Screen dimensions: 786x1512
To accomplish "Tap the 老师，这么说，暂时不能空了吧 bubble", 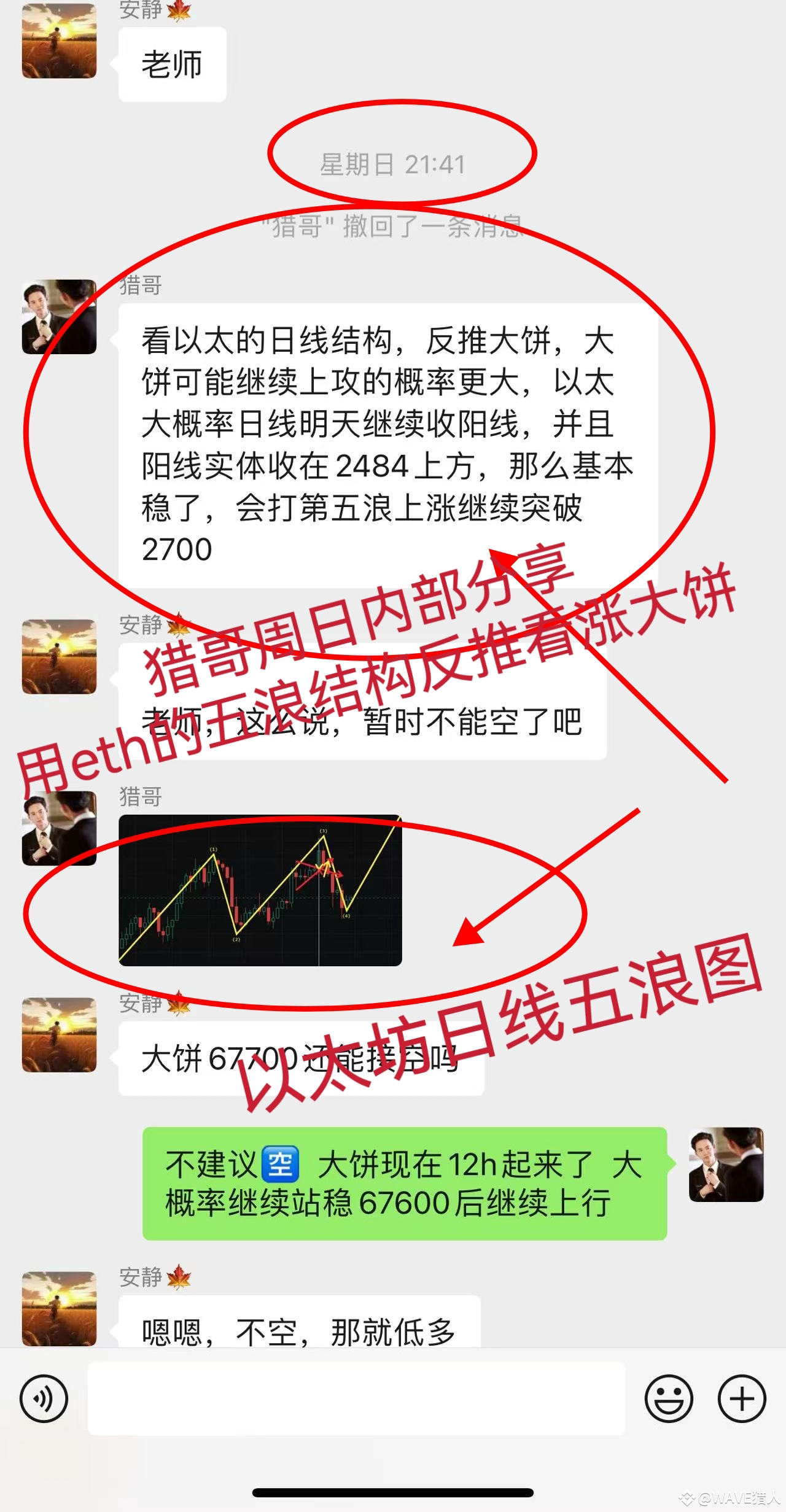I will pyautogui.click(x=362, y=724).
